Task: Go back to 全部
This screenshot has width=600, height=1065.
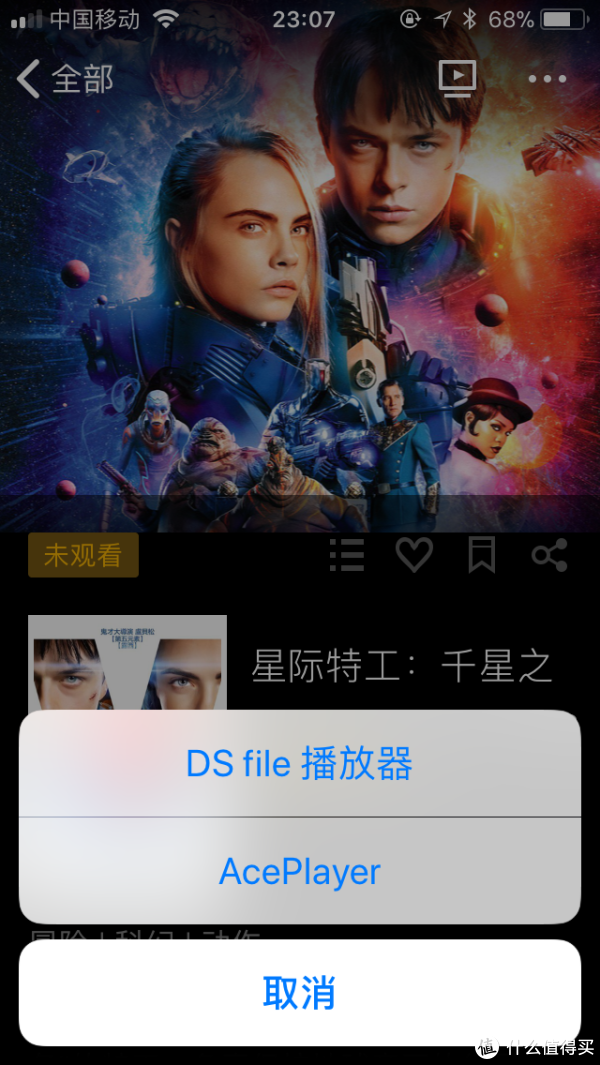Action: 66,78
